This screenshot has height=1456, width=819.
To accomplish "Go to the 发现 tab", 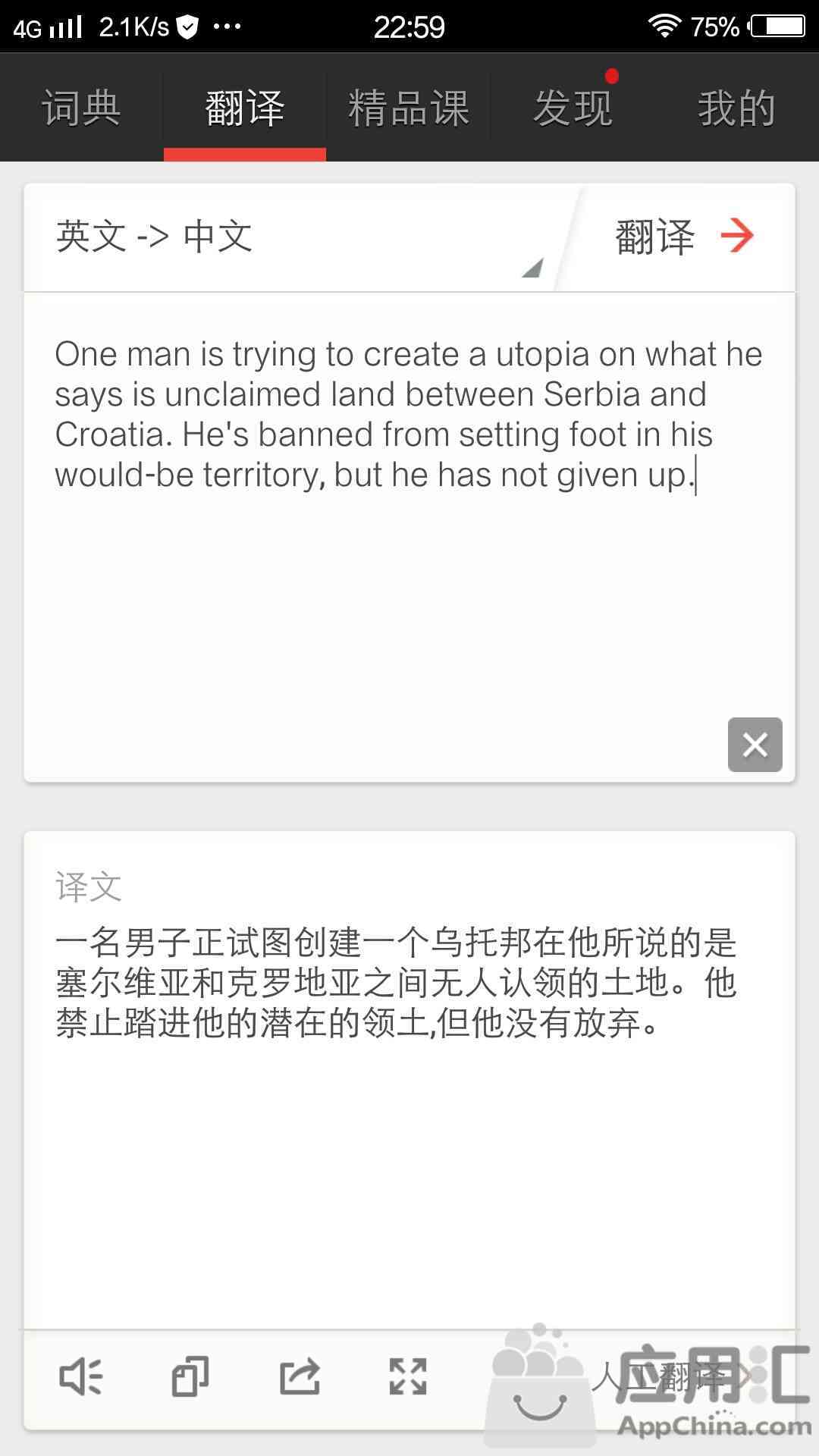I will pyautogui.click(x=573, y=108).
